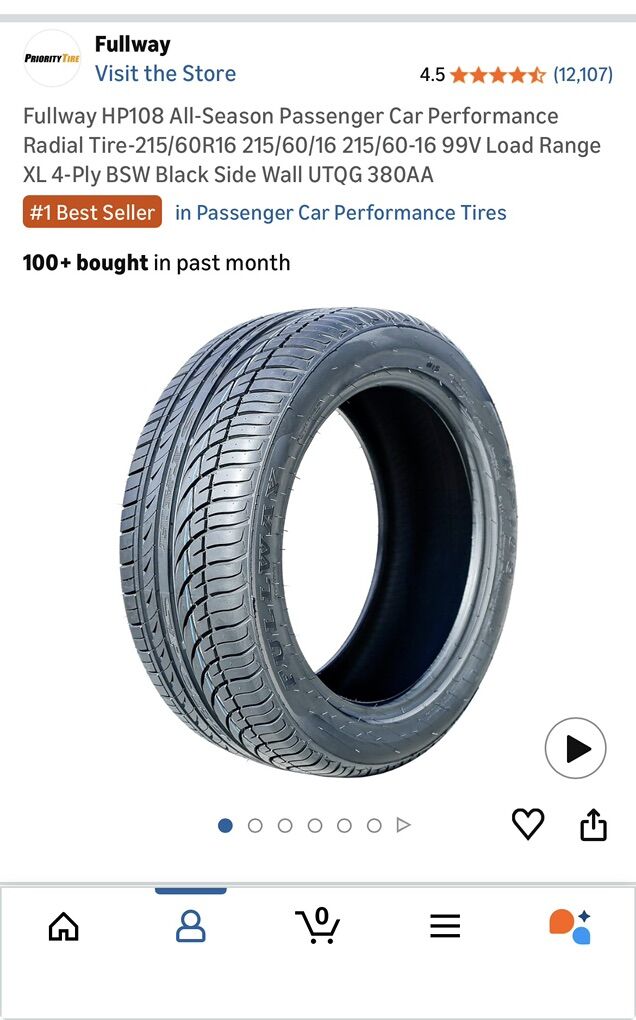The image size is (636, 1020).
Task: Share this tire listing
Action: (593, 824)
